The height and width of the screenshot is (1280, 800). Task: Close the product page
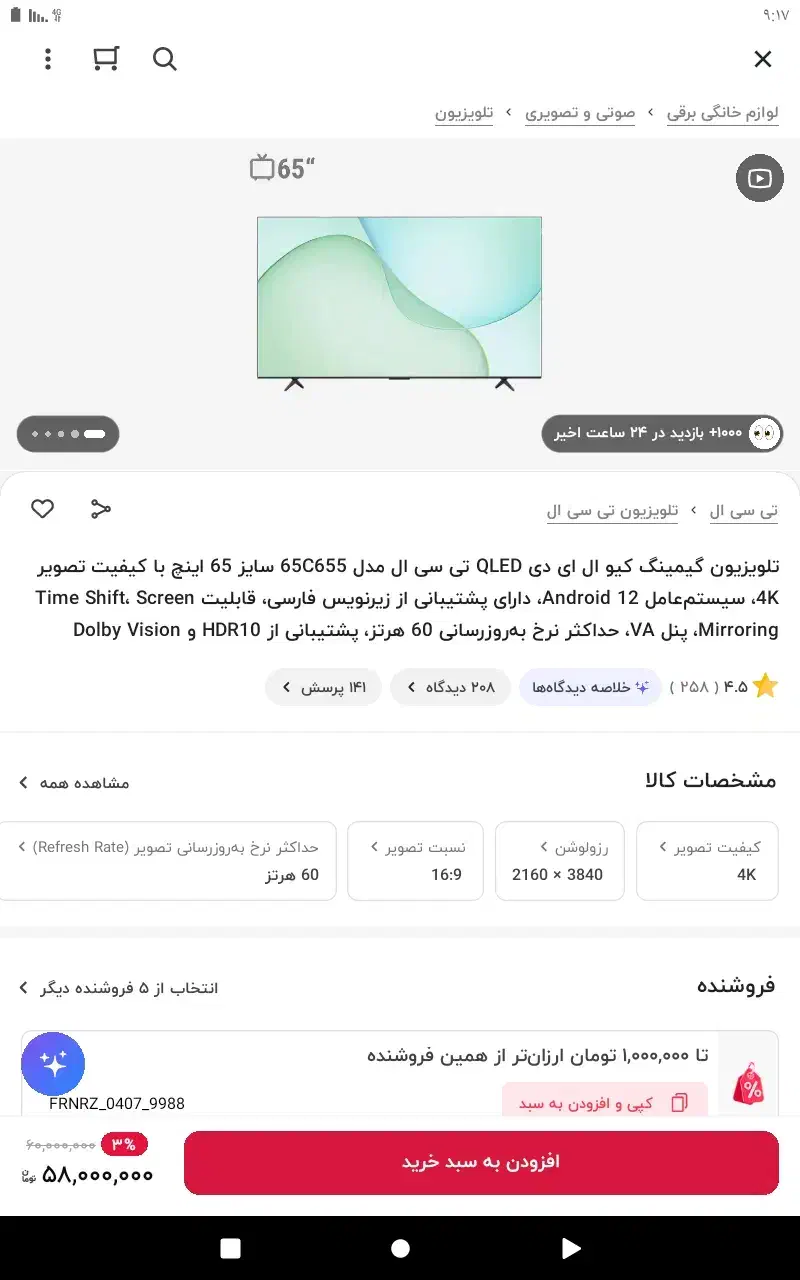click(x=763, y=59)
